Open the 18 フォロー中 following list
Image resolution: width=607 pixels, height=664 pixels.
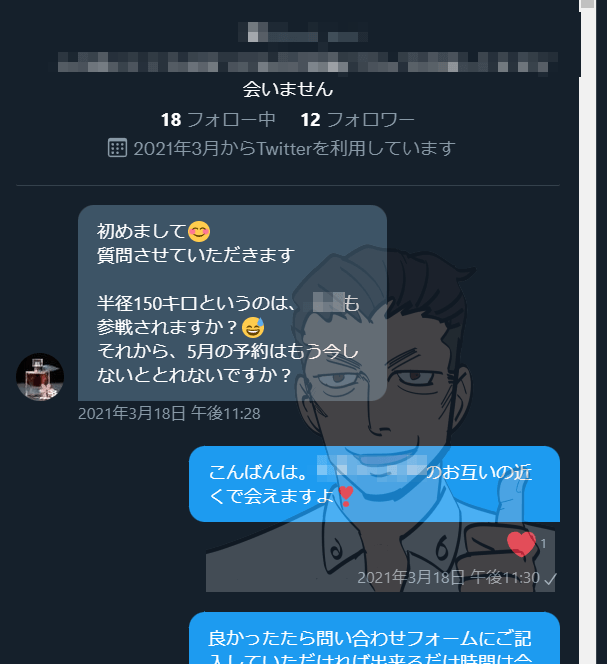pyautogui.click(x=218, y=120)
